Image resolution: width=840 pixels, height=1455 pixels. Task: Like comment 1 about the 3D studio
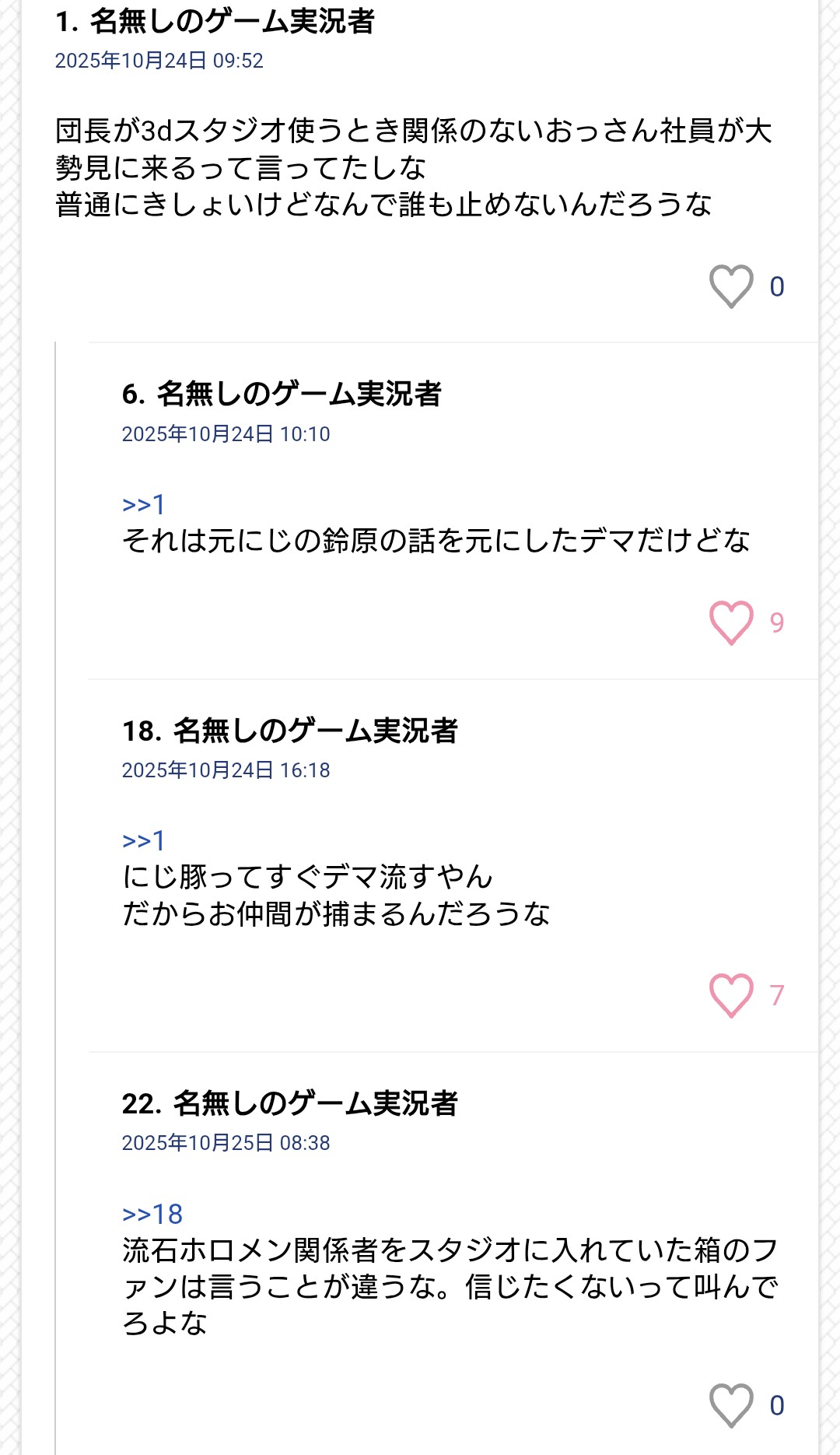coord(731,286)
